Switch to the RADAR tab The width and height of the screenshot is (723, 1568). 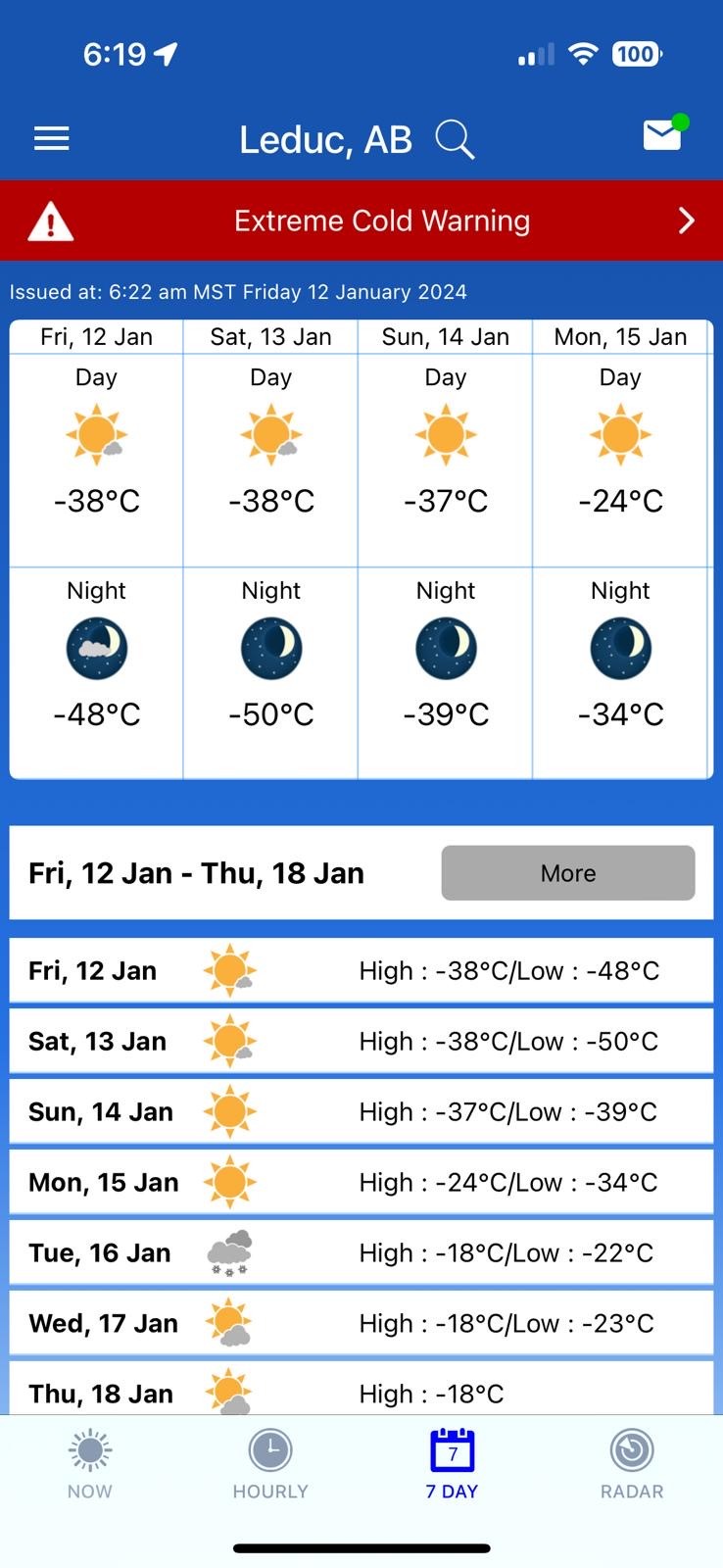[x=632, y=1465]
